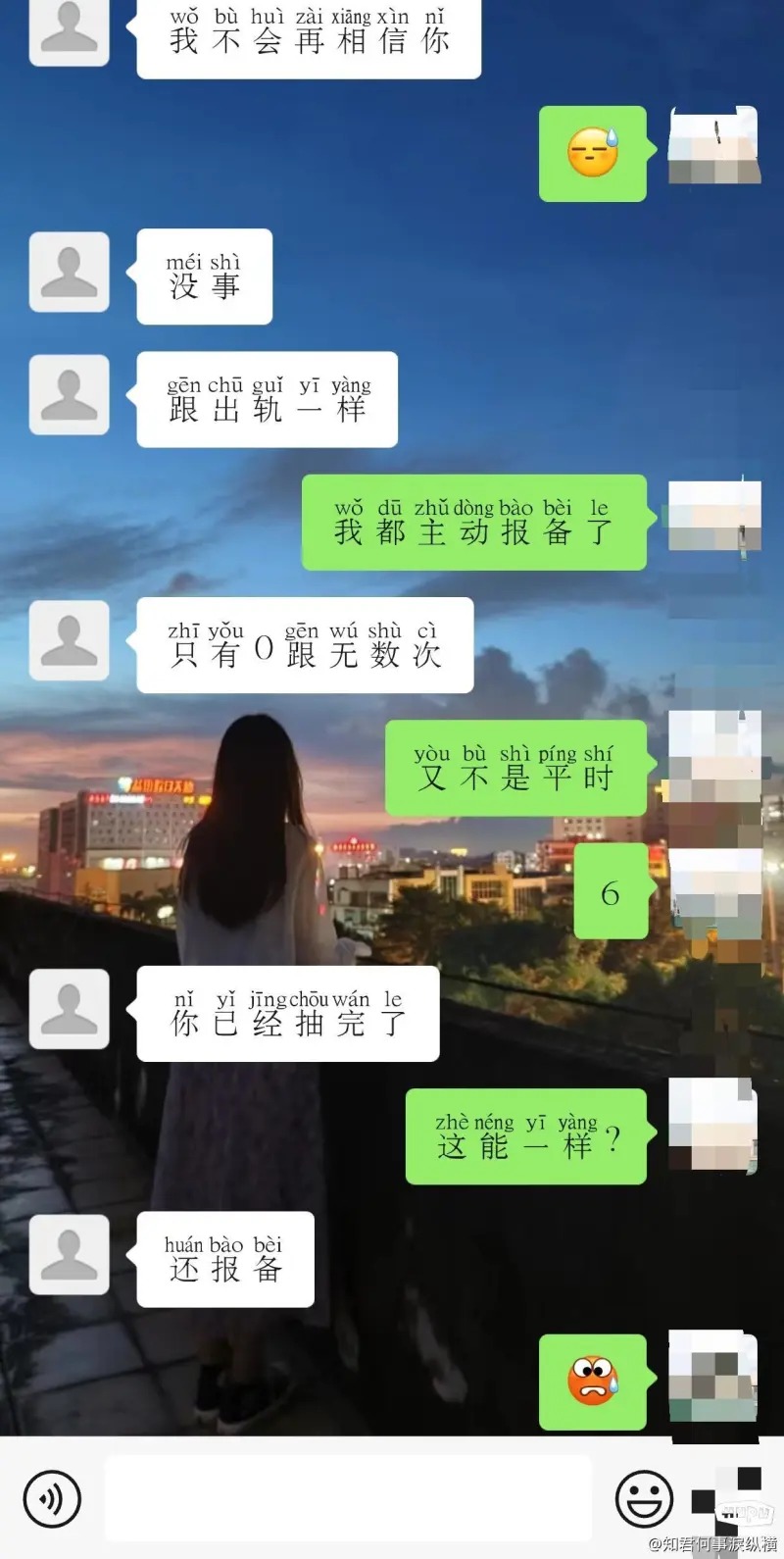Open the emoji sticker picker
Screen dimensions: 784x1559
tap(644, 1498)
